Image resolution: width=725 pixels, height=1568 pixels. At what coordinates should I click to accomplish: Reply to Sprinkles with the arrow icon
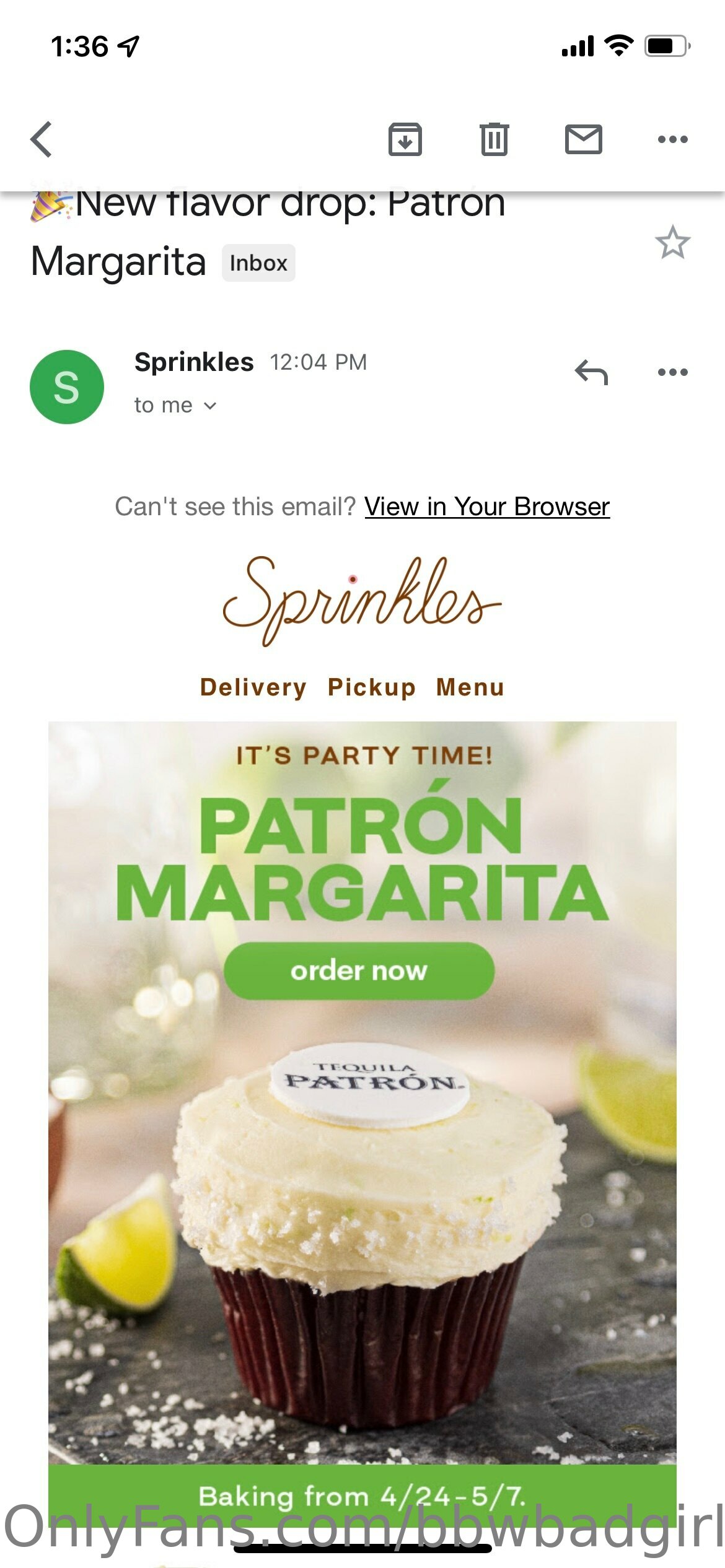click(591, 372)
